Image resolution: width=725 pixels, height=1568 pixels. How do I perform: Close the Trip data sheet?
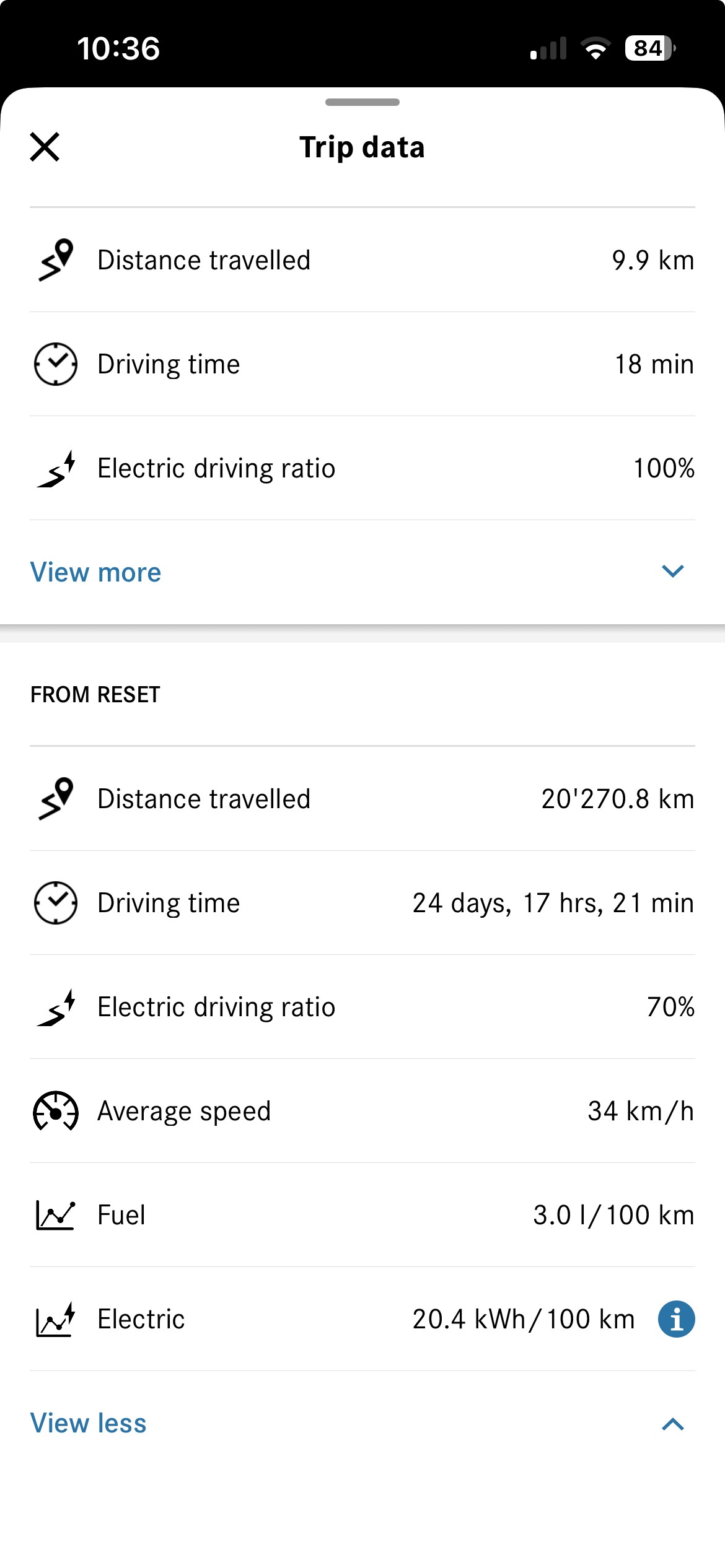(x=45, y=147)
